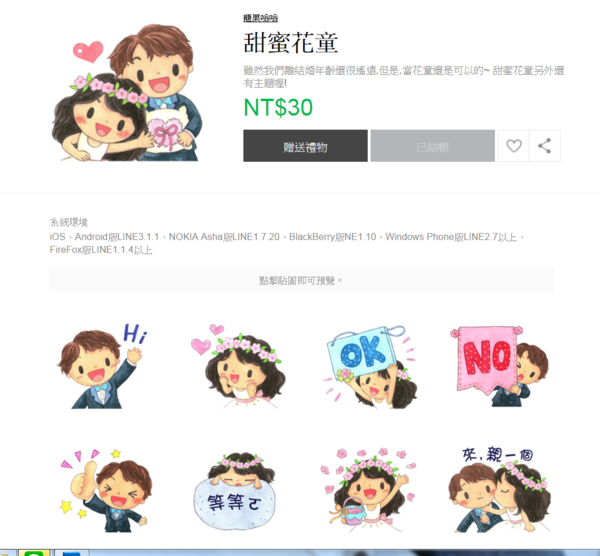Preview the OK sign sticker

point(367,365)
